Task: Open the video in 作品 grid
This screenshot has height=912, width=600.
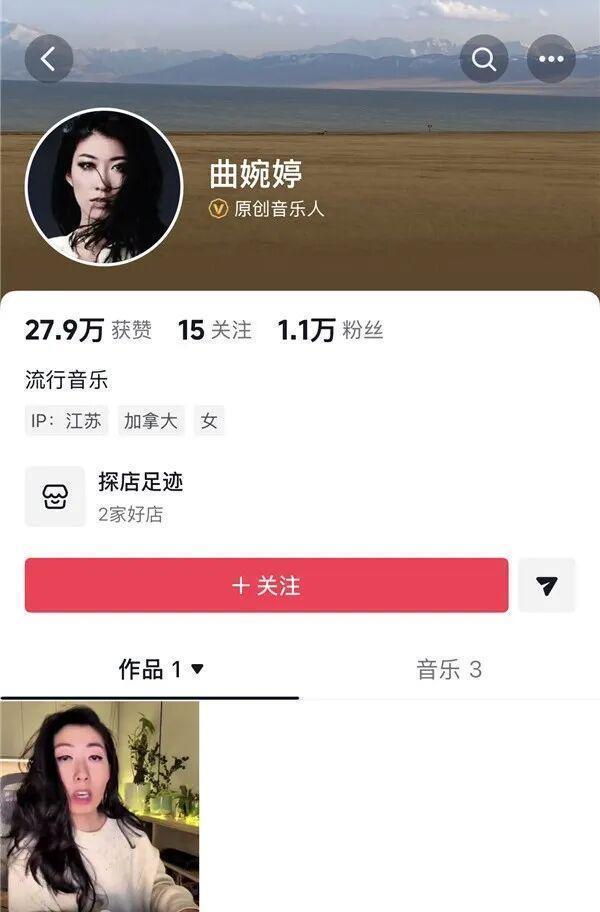Action: coord(100,805)
